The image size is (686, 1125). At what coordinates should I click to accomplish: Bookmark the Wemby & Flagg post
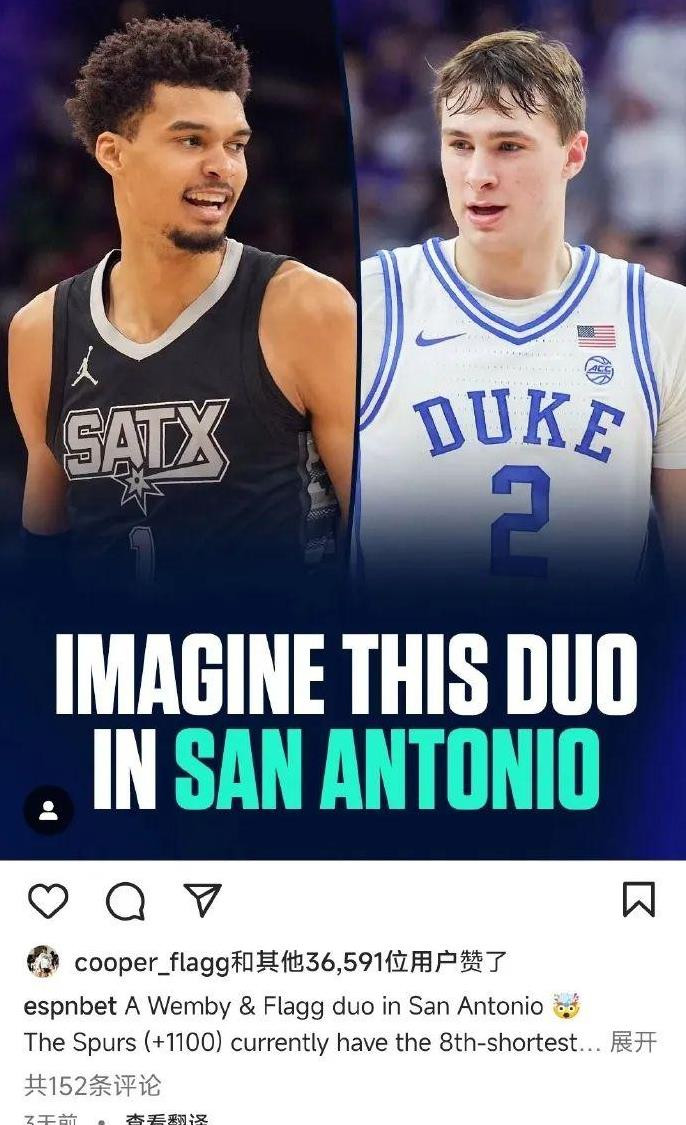click(x=639, y=899)
